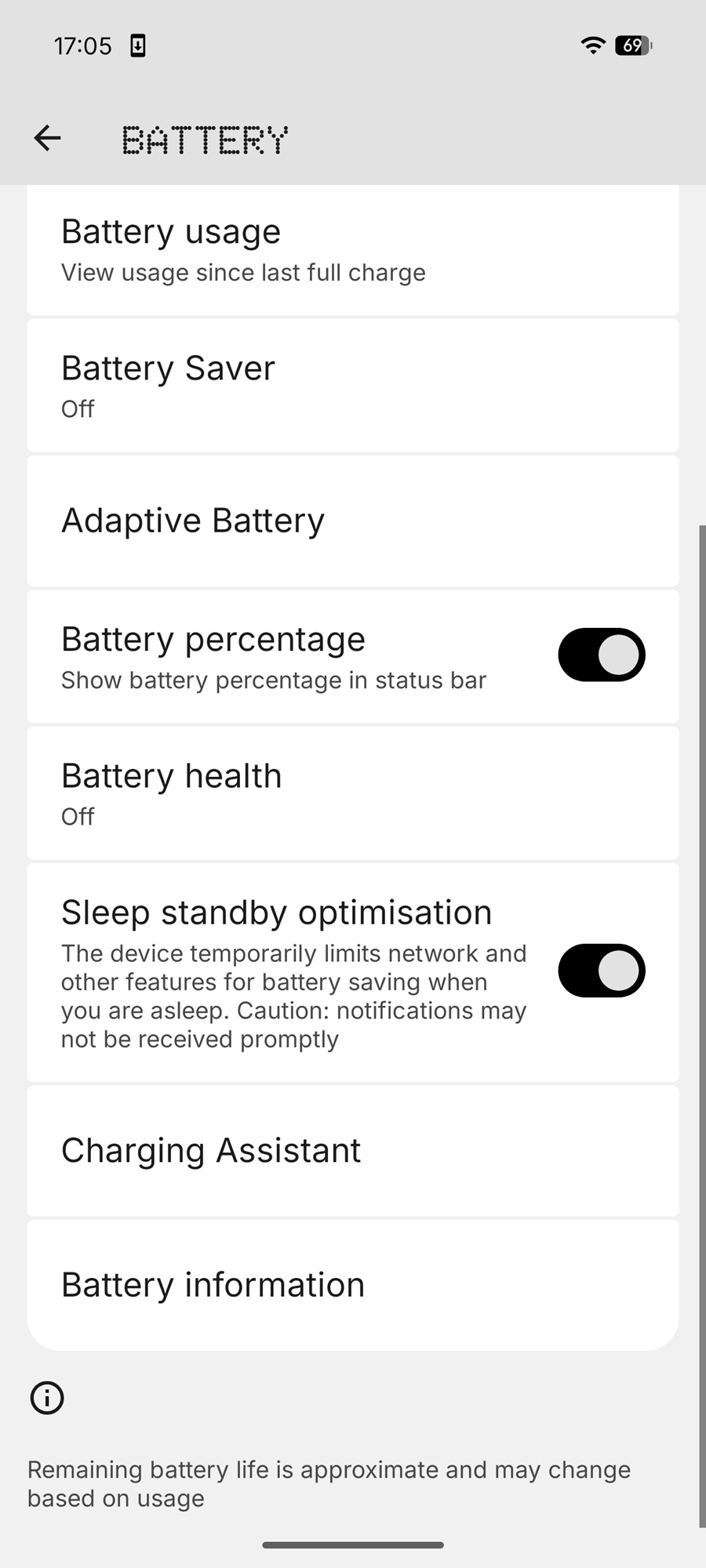The width and height of the screenshot is (706, 1568).
Task: Disable Sleep standby optimisation
Action: click(x=601, y=971)
